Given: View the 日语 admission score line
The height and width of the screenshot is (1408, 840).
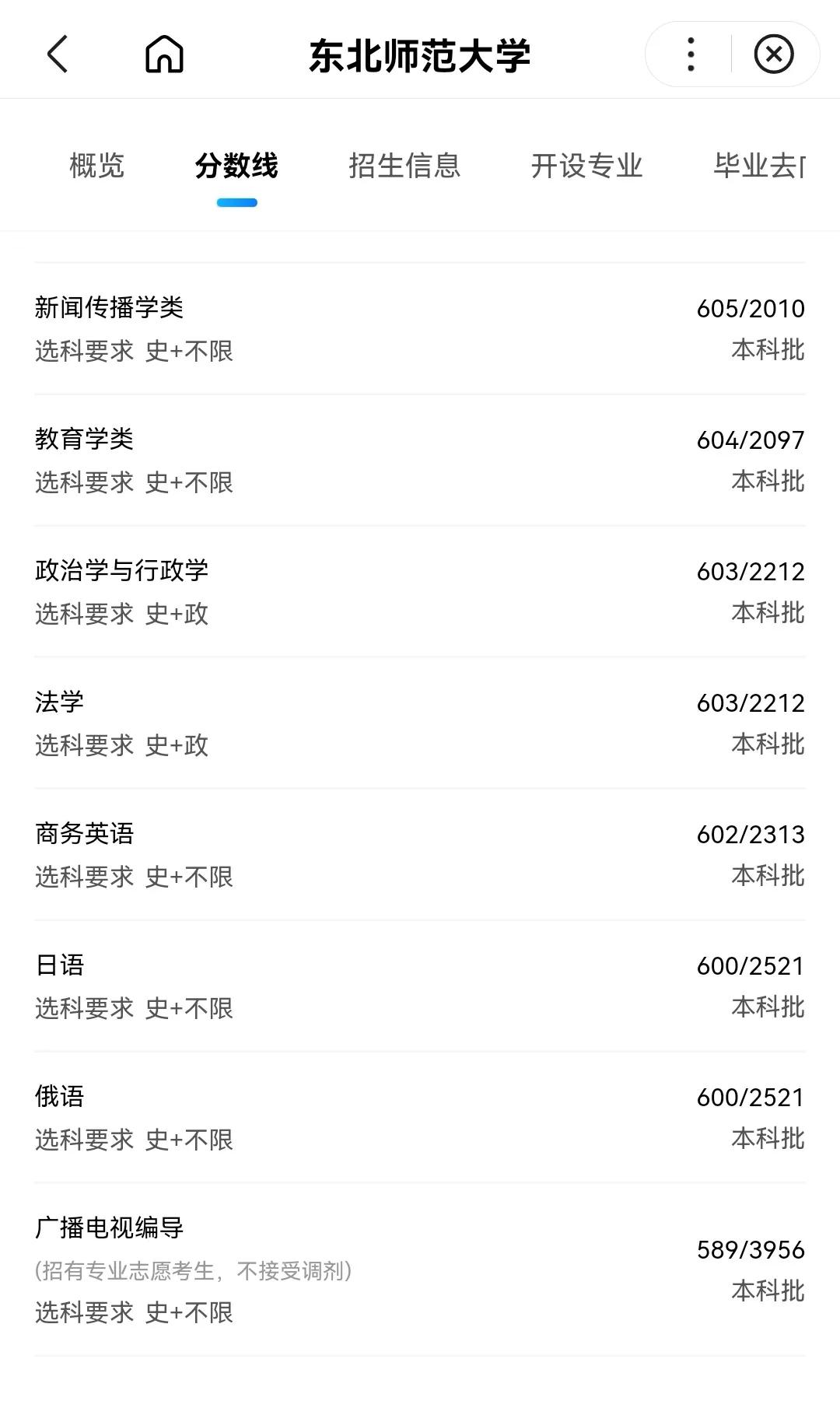Looking at the screenshot, I should point(420,986).
